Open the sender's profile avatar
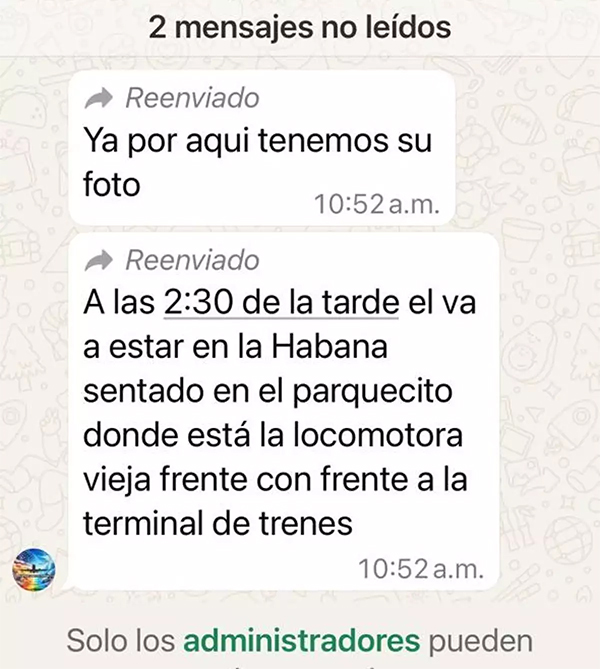Viewport: 600px width, 669px height. click(x=33, y=570)
